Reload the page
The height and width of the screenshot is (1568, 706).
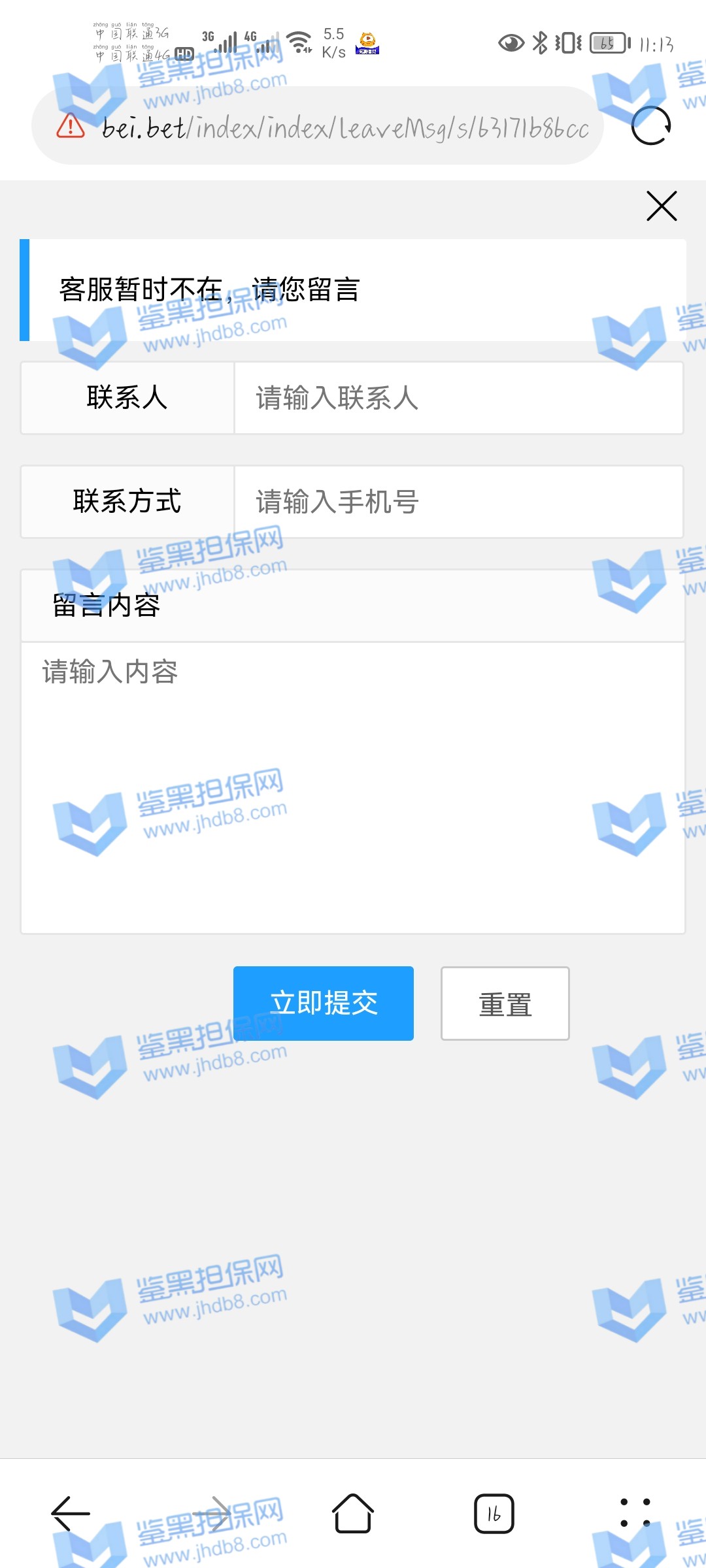(x=651, y=125)
